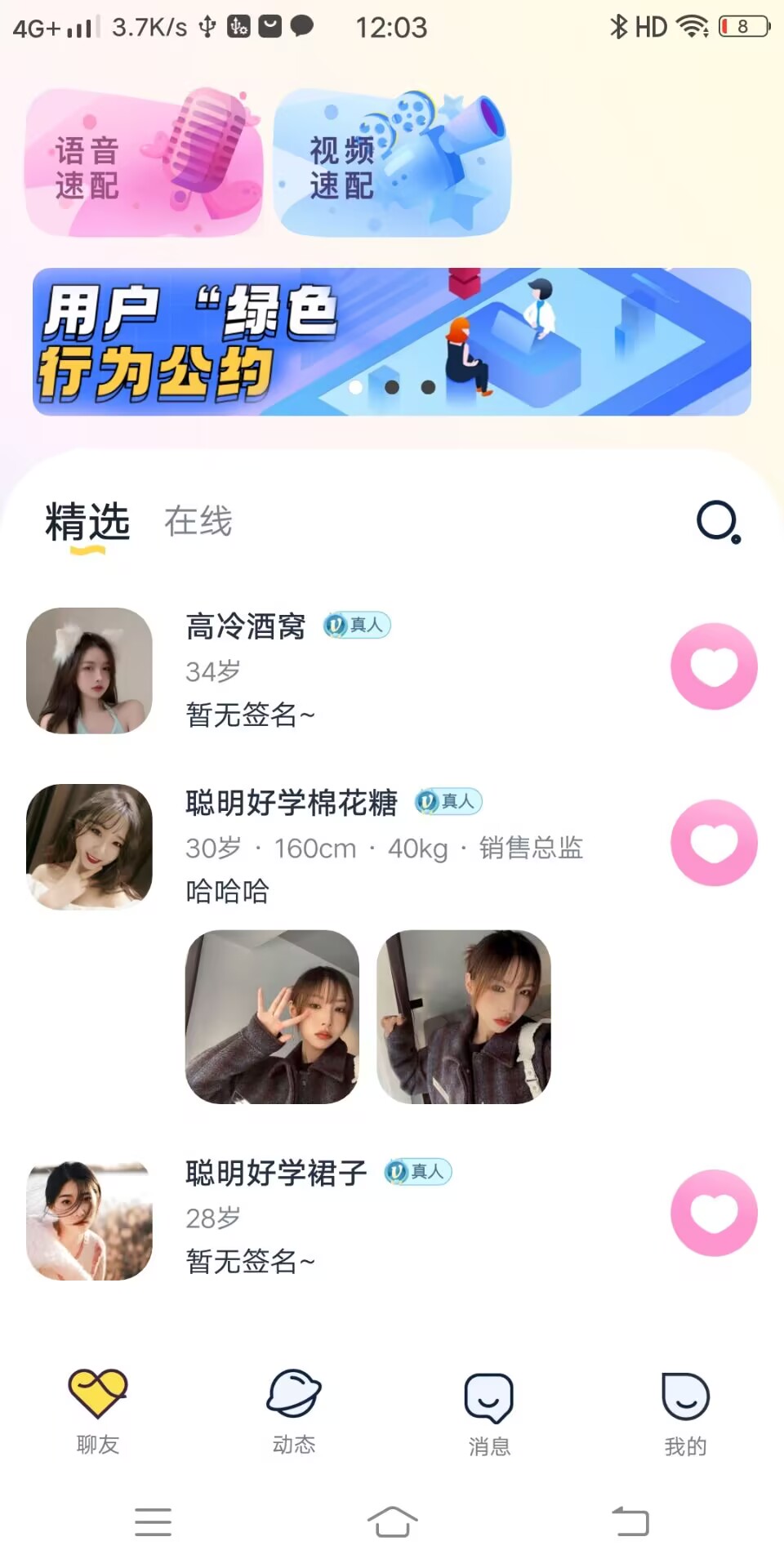View 聪明好学棉花糖's second photo

pyautogui.click(x=464, y=1017)
